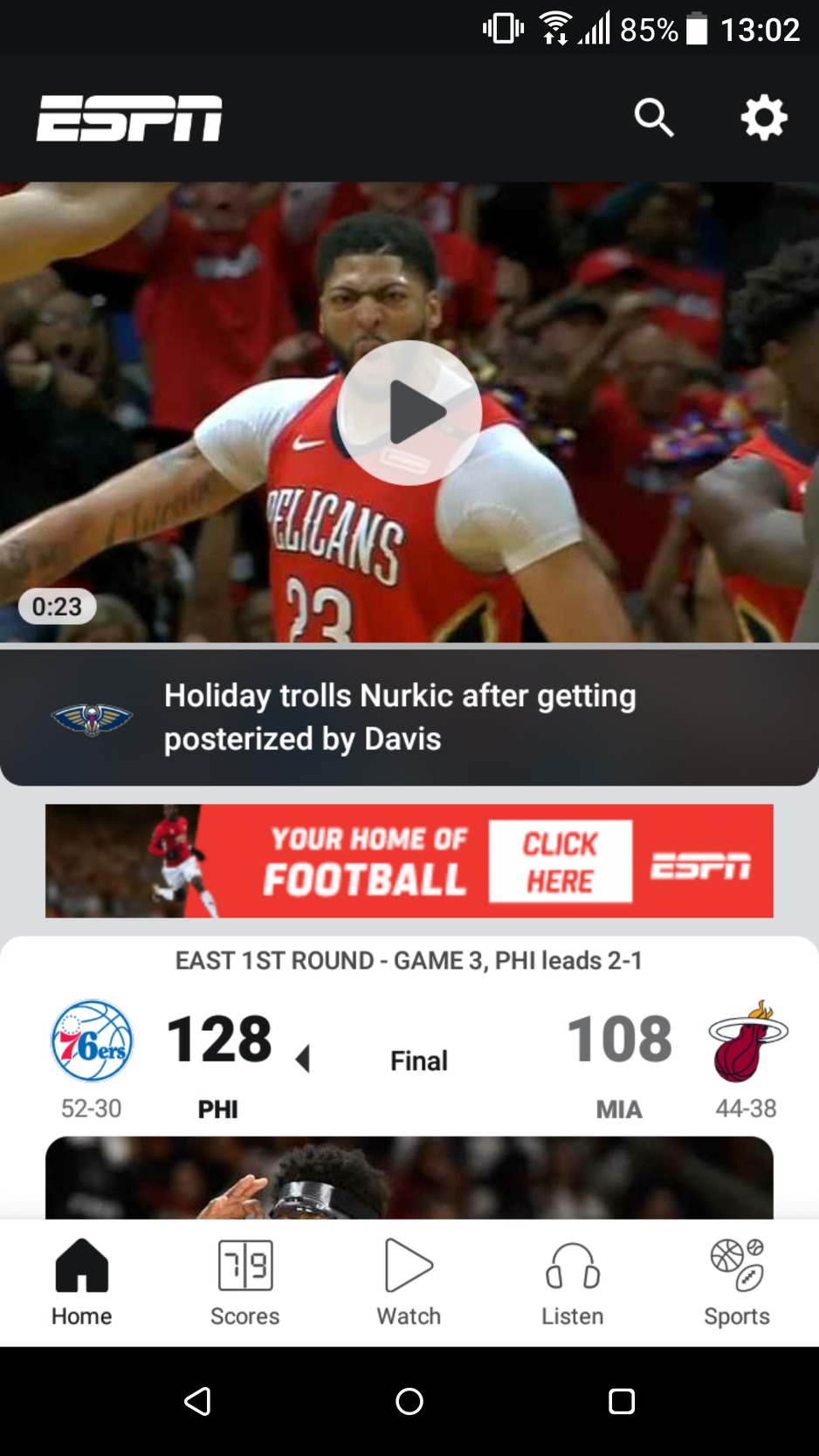Screen dimensions: 819x1456
Task: Open the search icon in the header
Action: pos(654,118)
